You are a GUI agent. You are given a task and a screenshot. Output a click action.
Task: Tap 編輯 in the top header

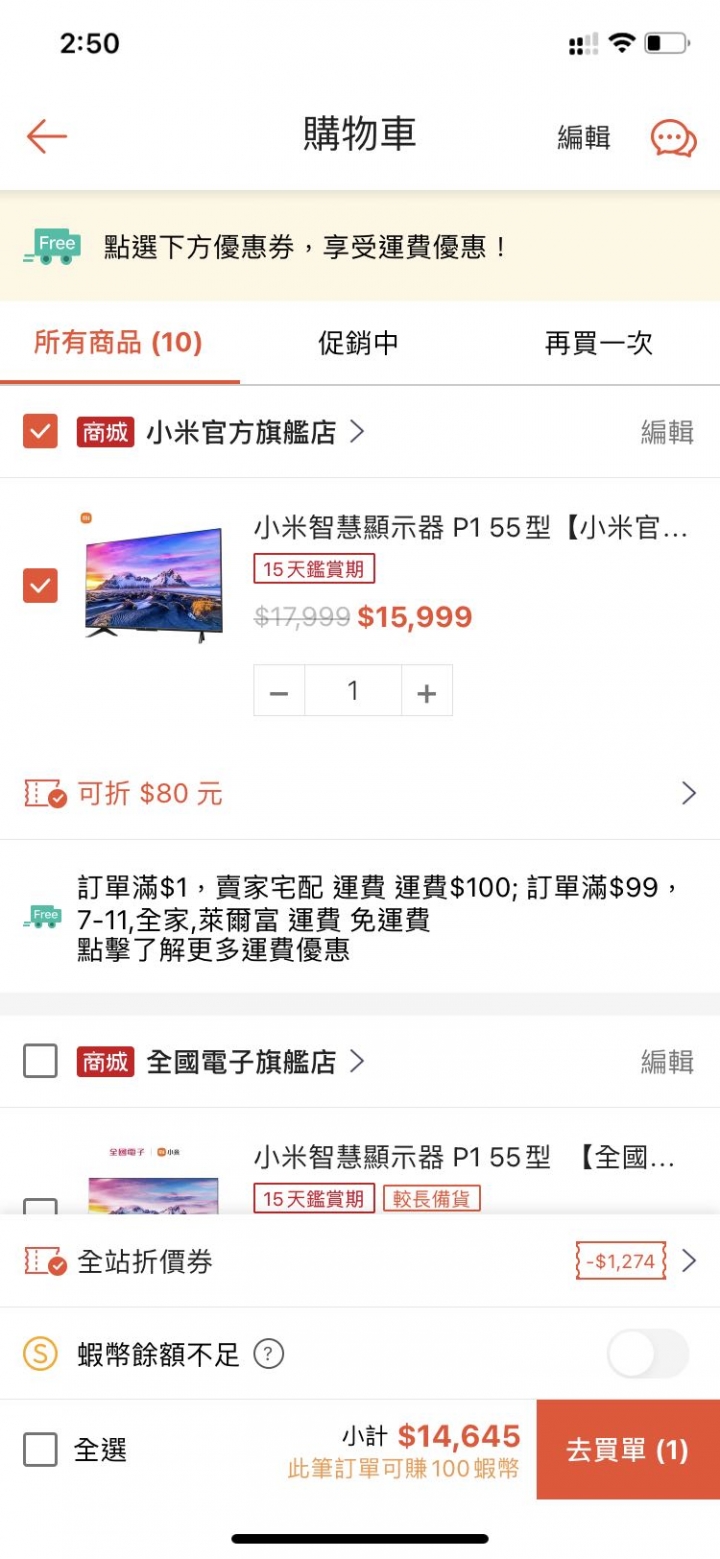point(583,137)
